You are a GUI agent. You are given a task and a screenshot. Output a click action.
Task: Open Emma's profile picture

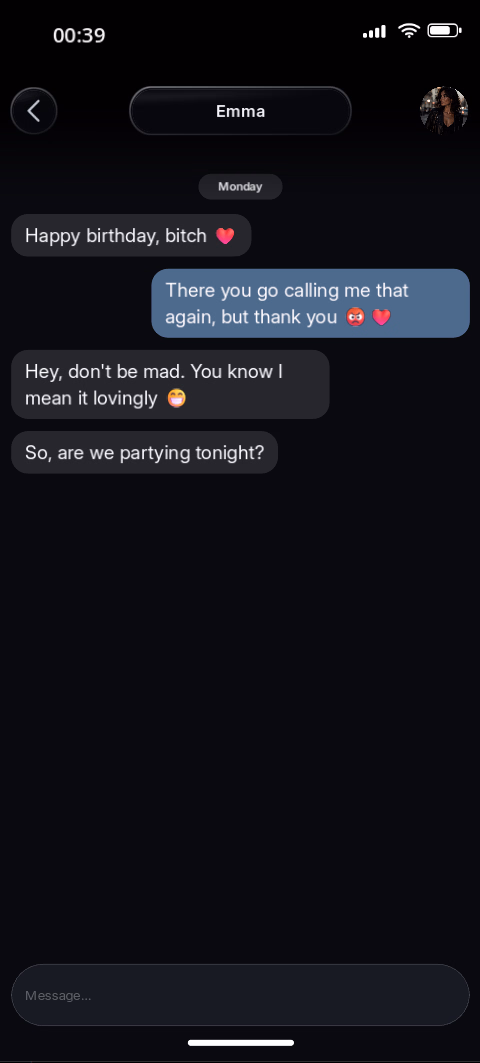click(444, 110)
